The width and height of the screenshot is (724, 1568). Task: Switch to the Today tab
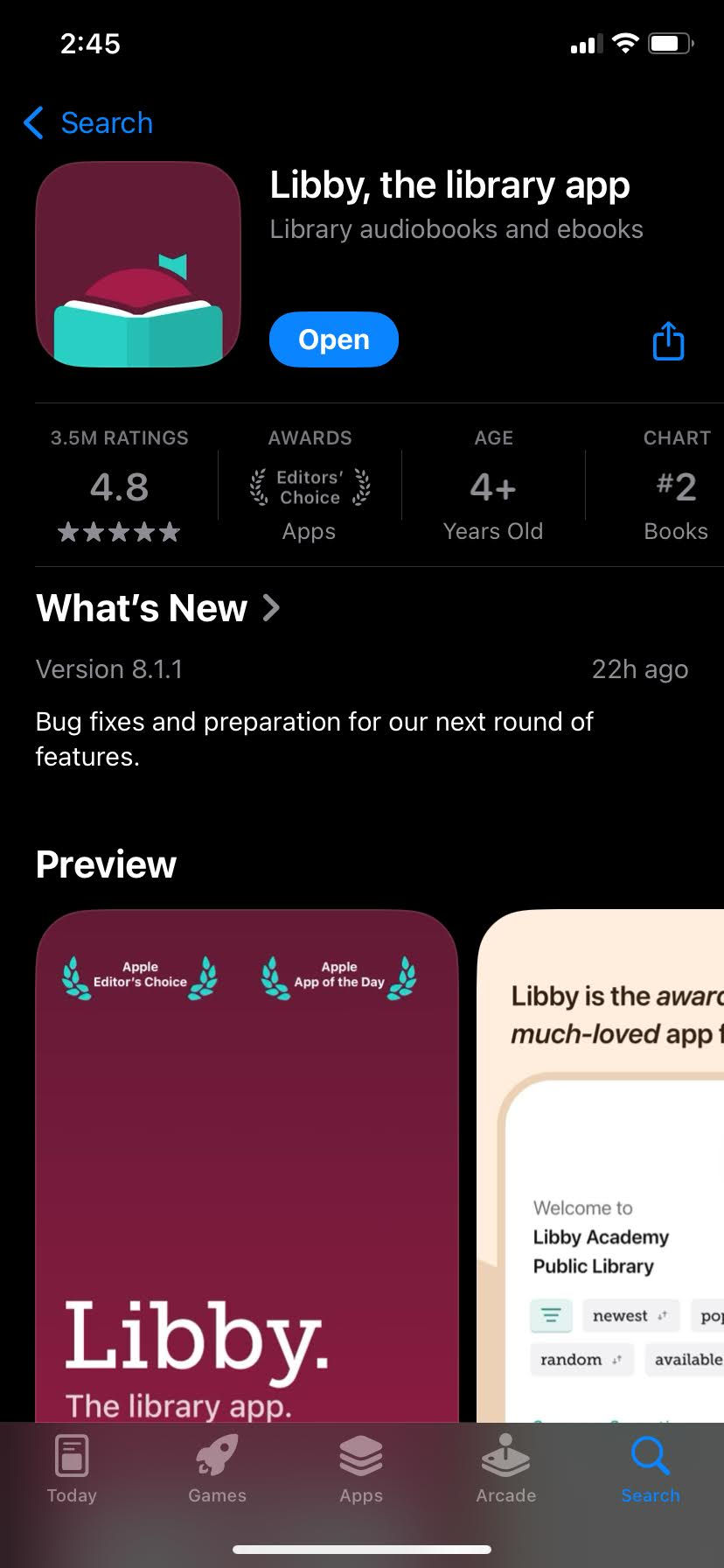pyautogui.click(x=72, y=1470)
